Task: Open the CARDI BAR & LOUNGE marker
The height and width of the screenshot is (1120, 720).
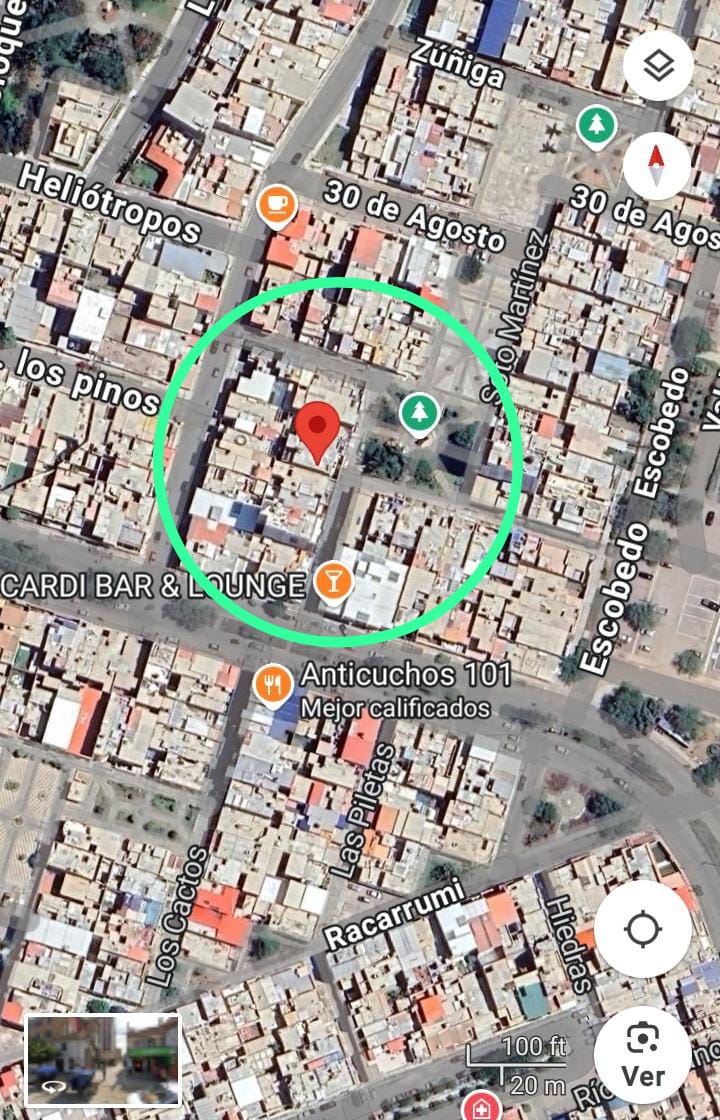Action: (333, 580)
